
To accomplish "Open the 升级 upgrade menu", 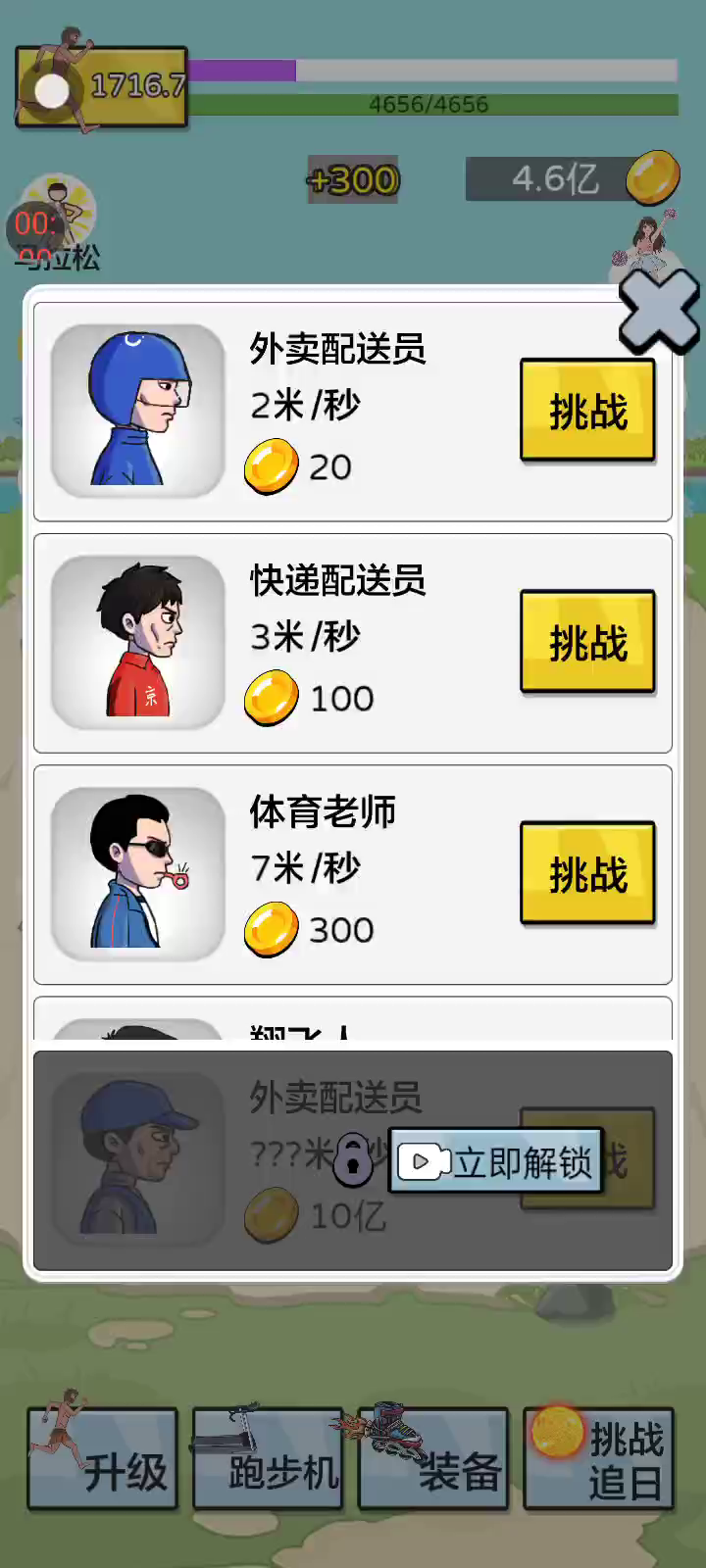I will [x=103, y=1459].
